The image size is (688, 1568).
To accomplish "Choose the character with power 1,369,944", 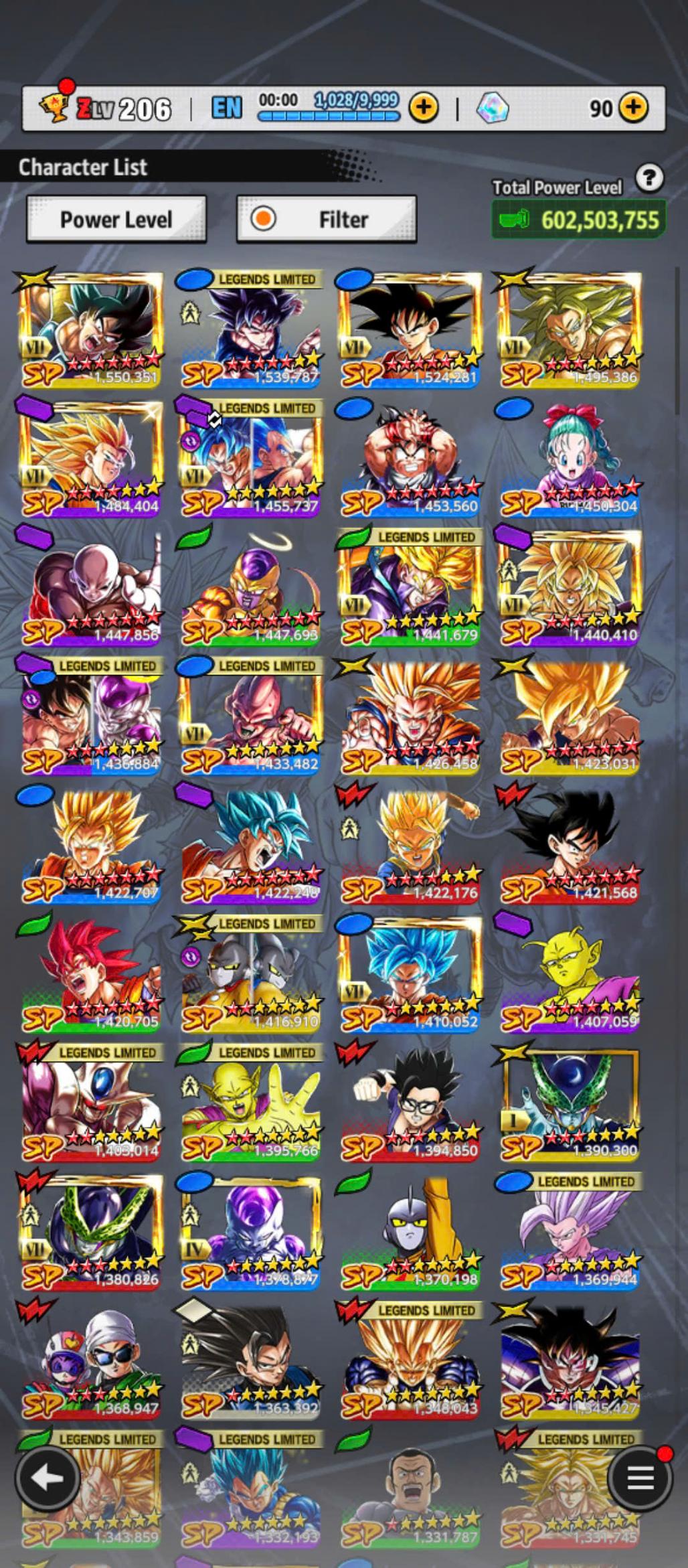I will [x=570, y=1232].
